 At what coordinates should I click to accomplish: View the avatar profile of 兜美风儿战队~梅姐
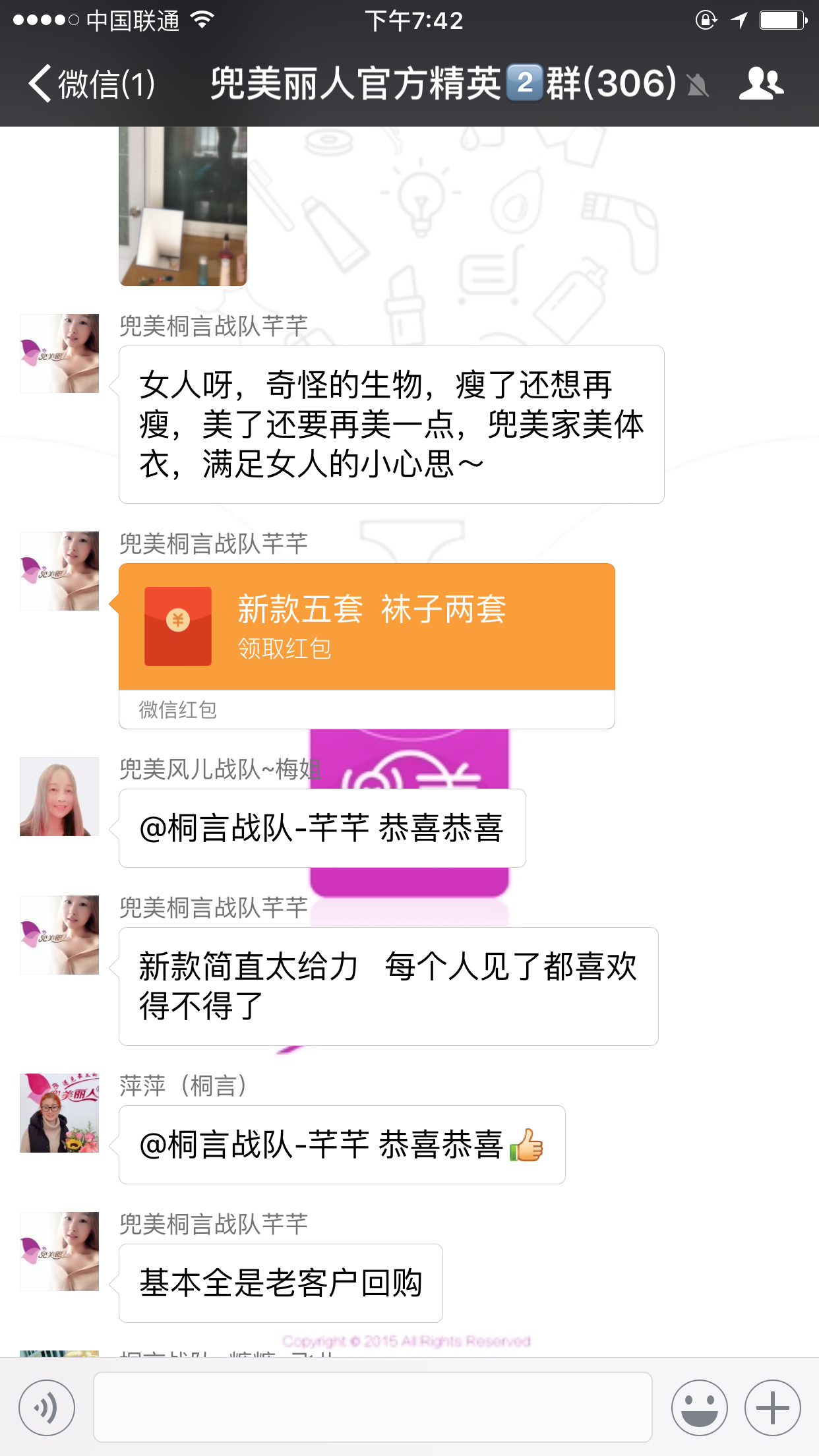59,797
